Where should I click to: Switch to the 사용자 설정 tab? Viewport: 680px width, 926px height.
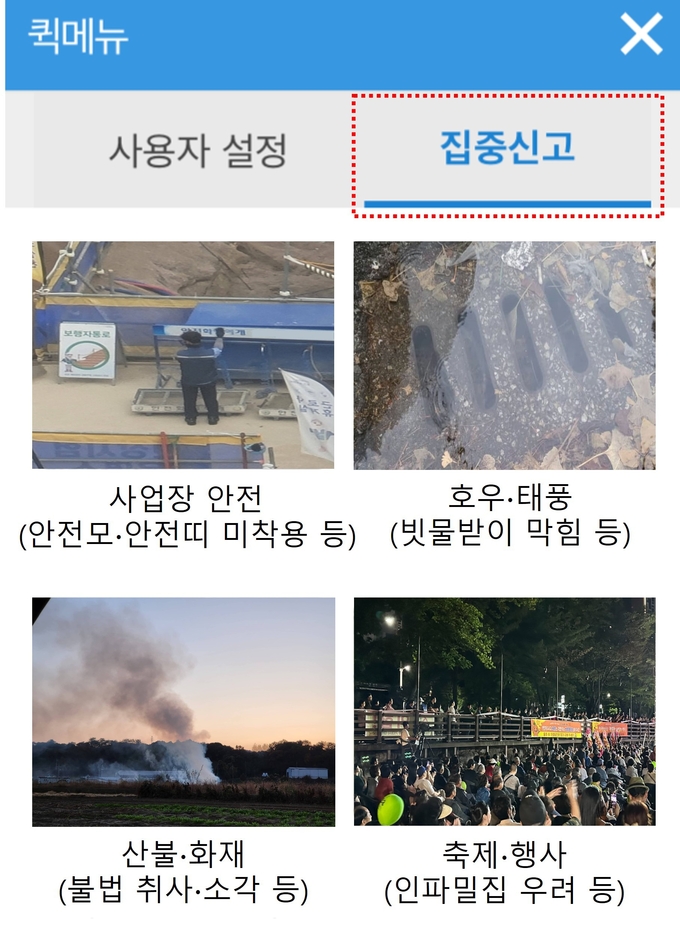(x=197, y=151)
